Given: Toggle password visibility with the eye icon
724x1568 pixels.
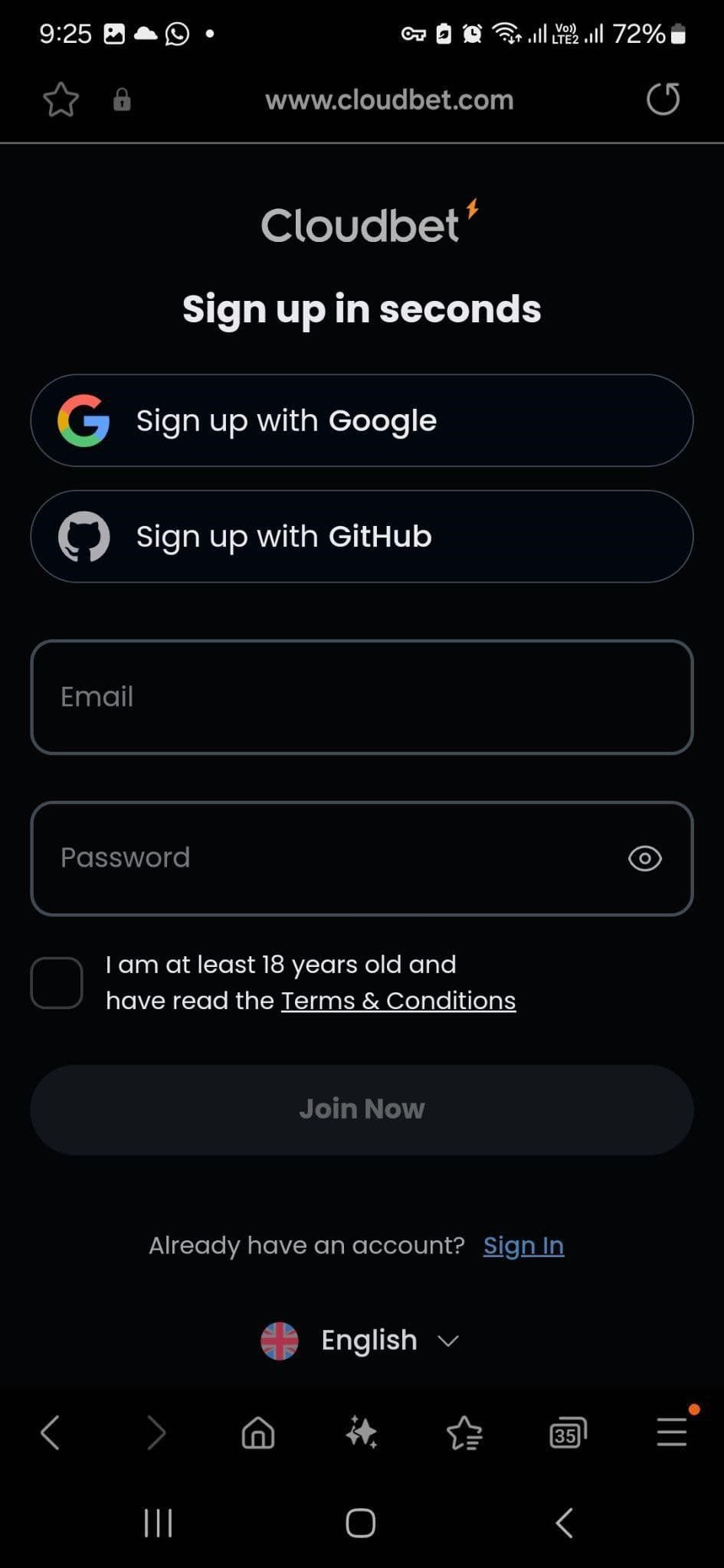Looking at the screenshot, I should pos(644,858).
